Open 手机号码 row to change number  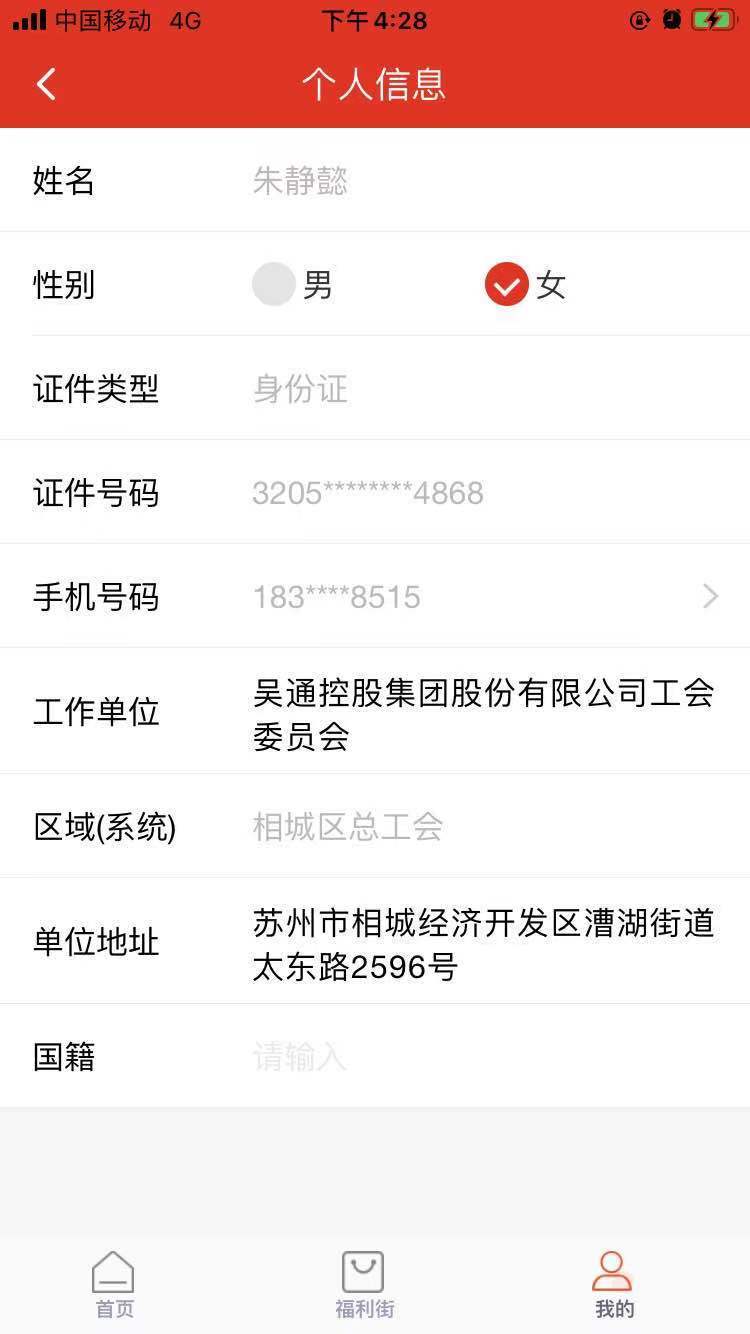pyautogui.click(x=375, y=596)
